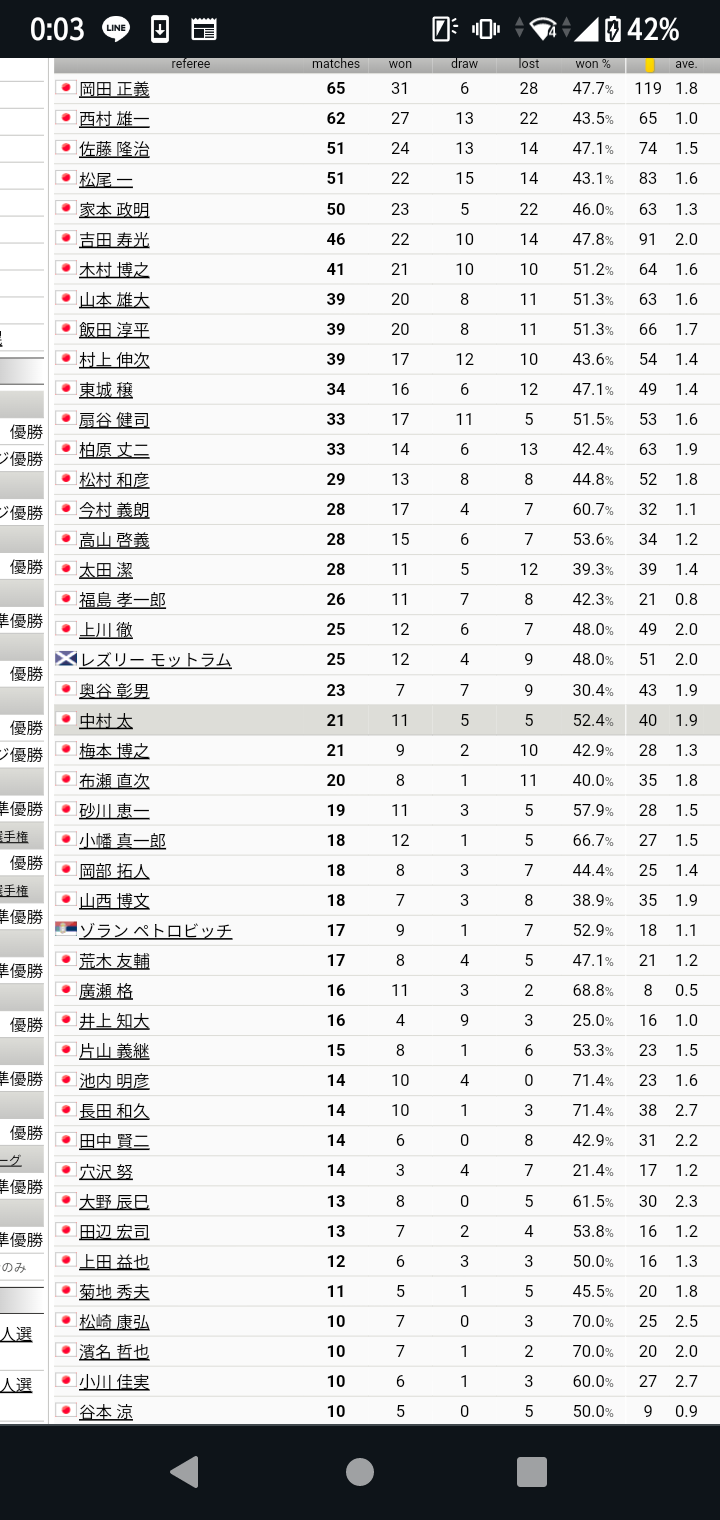The image size is (720, 1520).
Task: Tap the 長田 和久 link
Action: click(114, 1110)
